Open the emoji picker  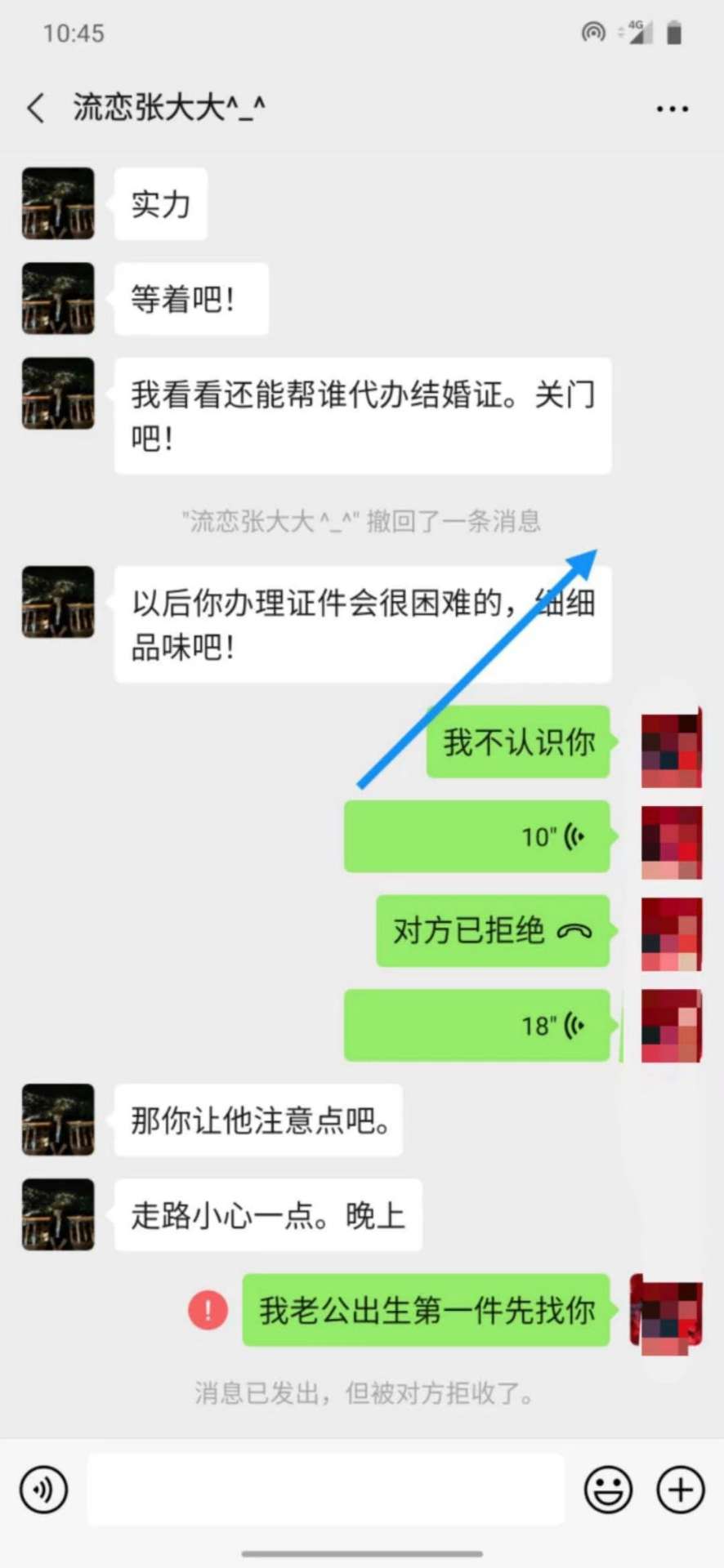(x=608, y=1490)
